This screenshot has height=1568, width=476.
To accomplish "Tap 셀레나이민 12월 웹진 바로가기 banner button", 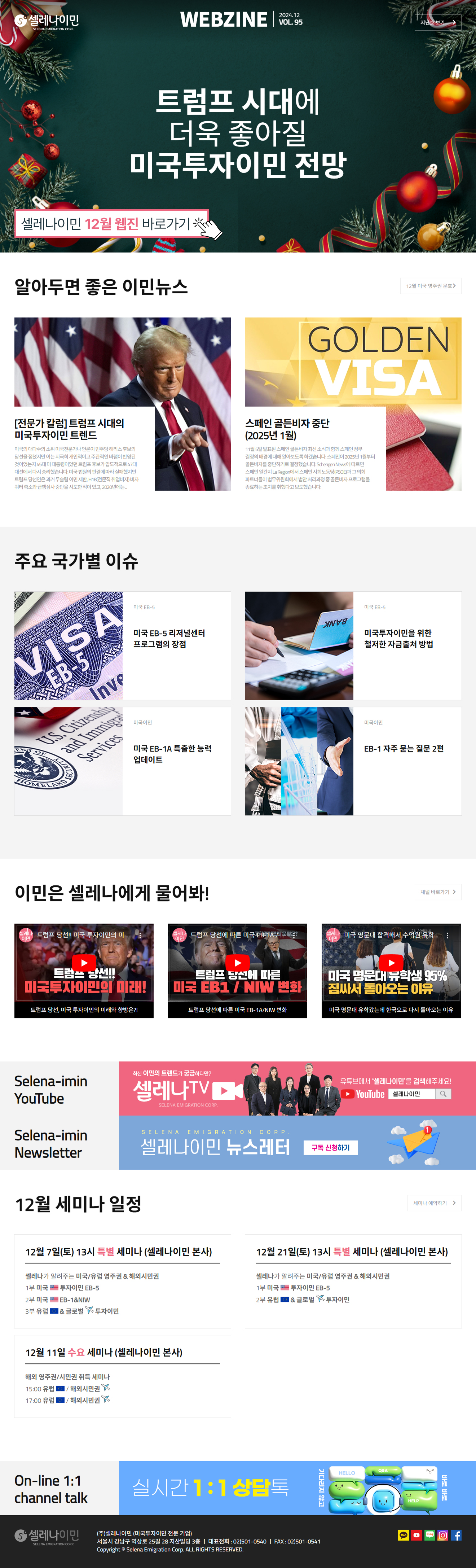I will tap(112, 224).
